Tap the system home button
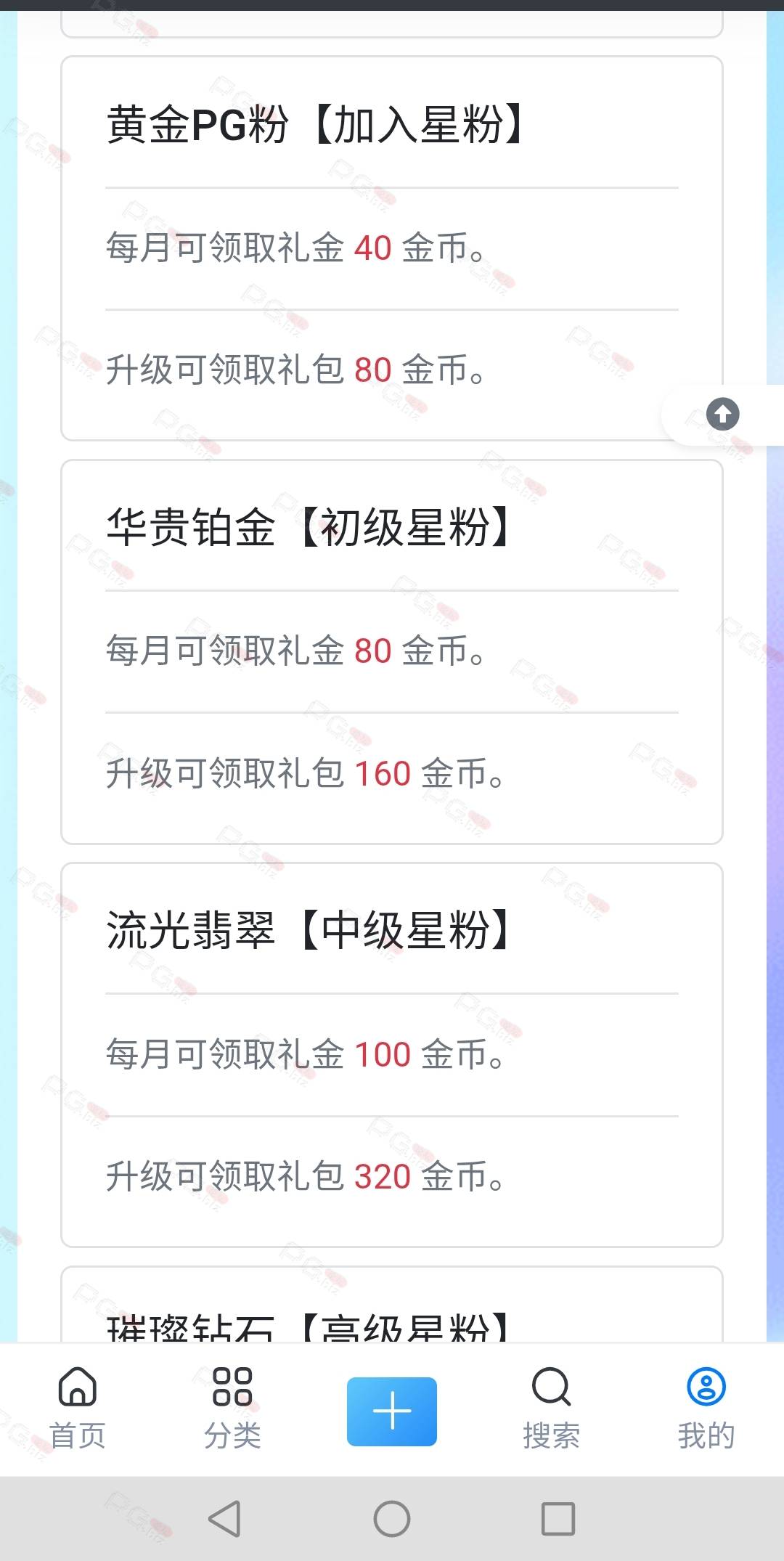Viewport: 784px width, 1561px height. point(392,1519)
